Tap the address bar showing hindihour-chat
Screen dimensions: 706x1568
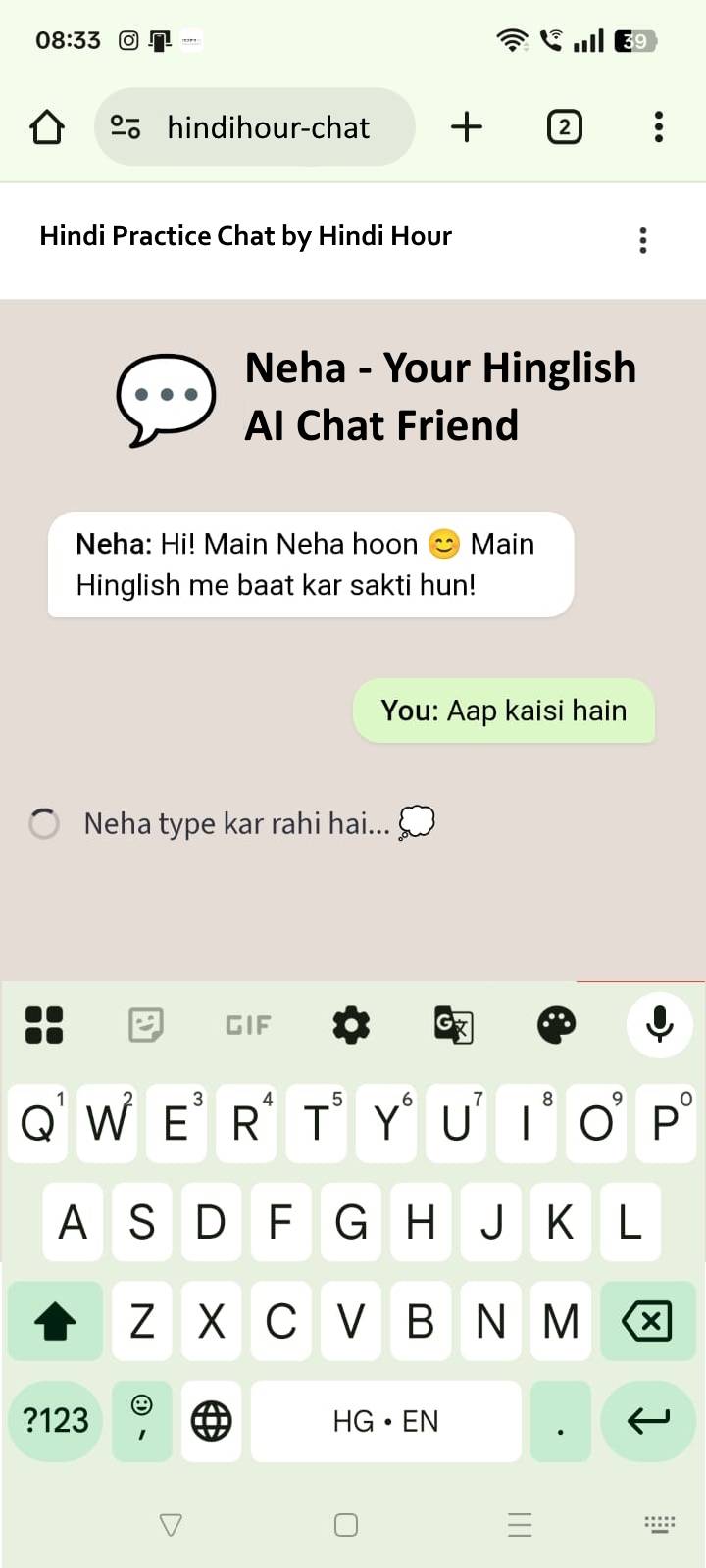268,126
